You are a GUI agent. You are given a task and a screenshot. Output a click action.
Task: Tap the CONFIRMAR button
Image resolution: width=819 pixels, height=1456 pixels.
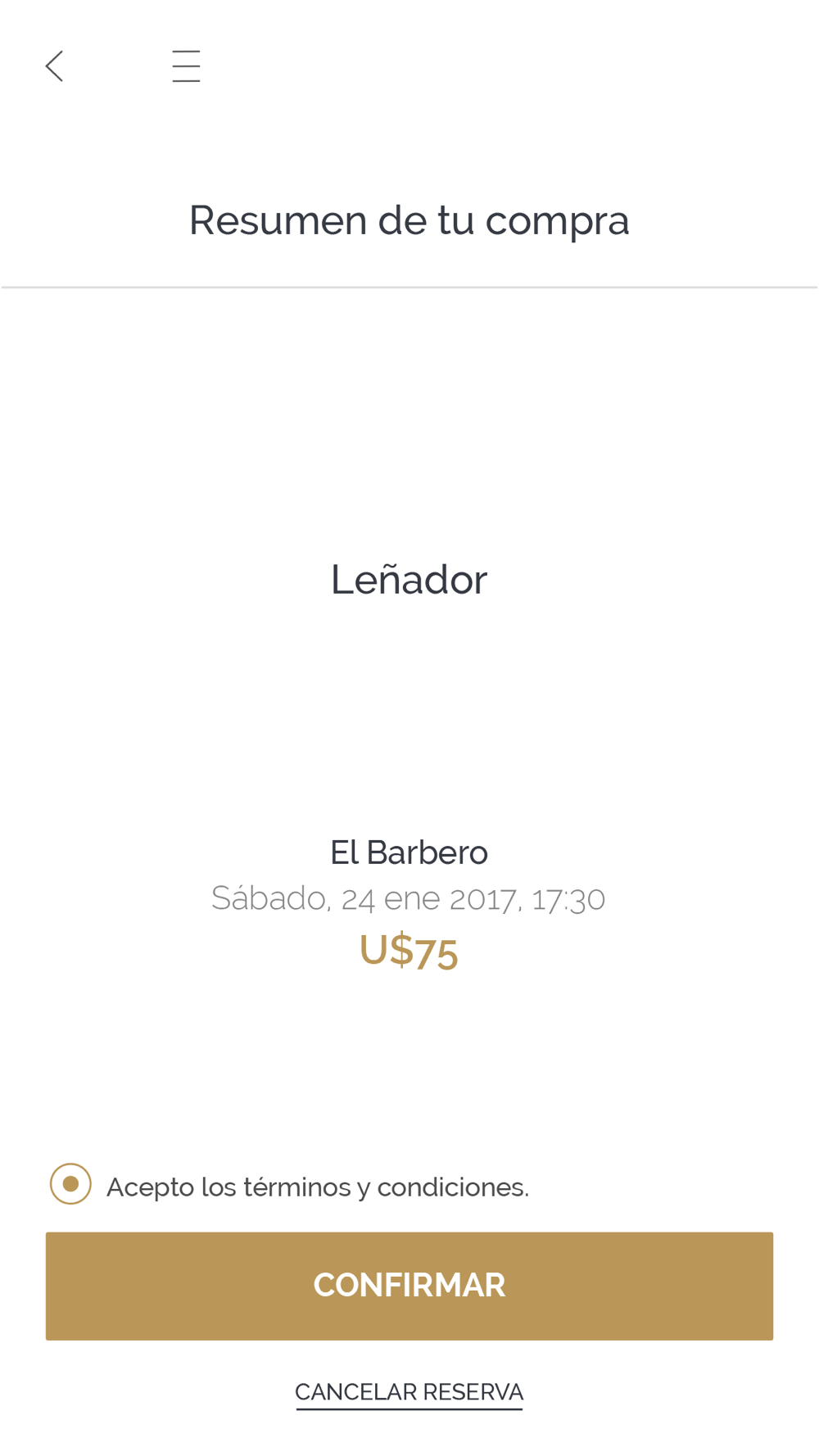pos(409,1286)
